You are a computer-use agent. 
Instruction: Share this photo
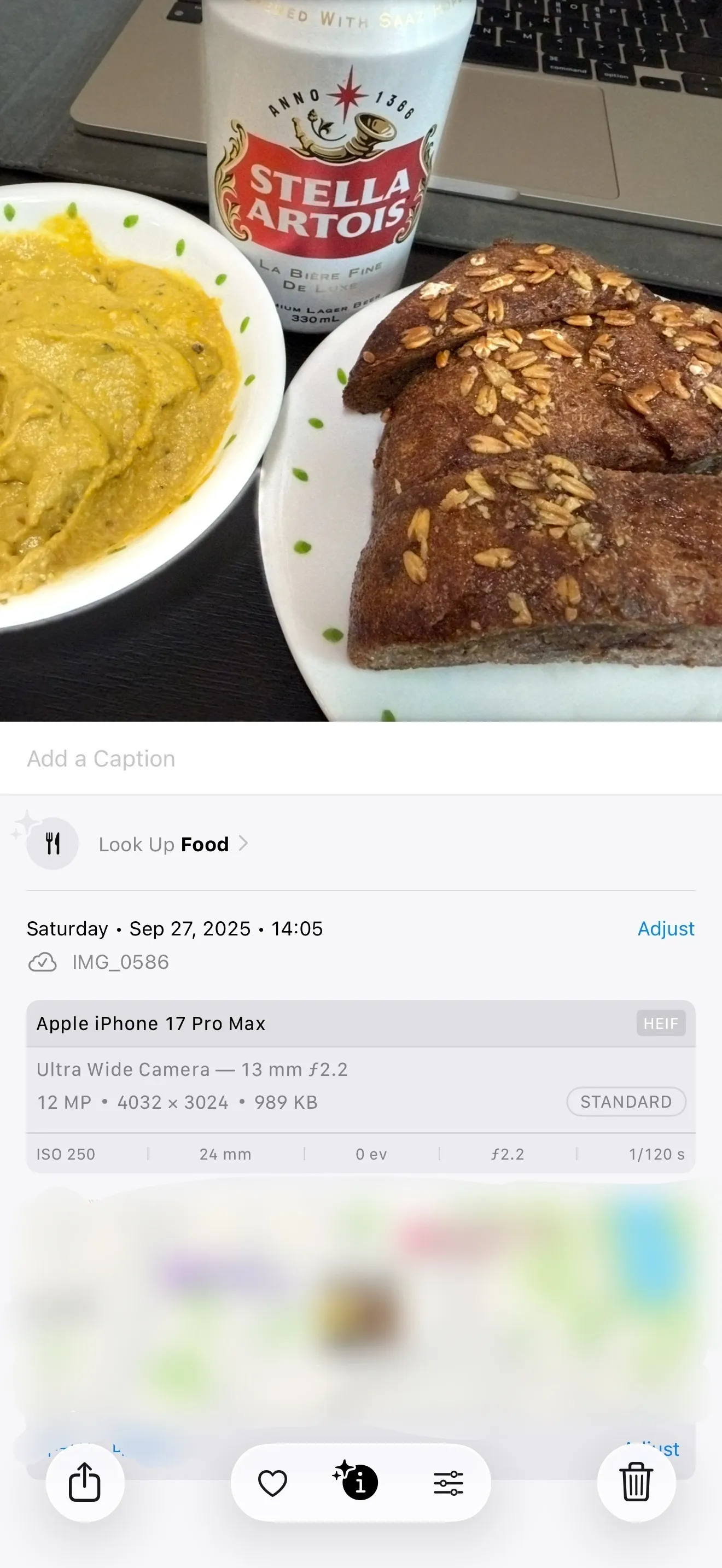point(85,1482)
